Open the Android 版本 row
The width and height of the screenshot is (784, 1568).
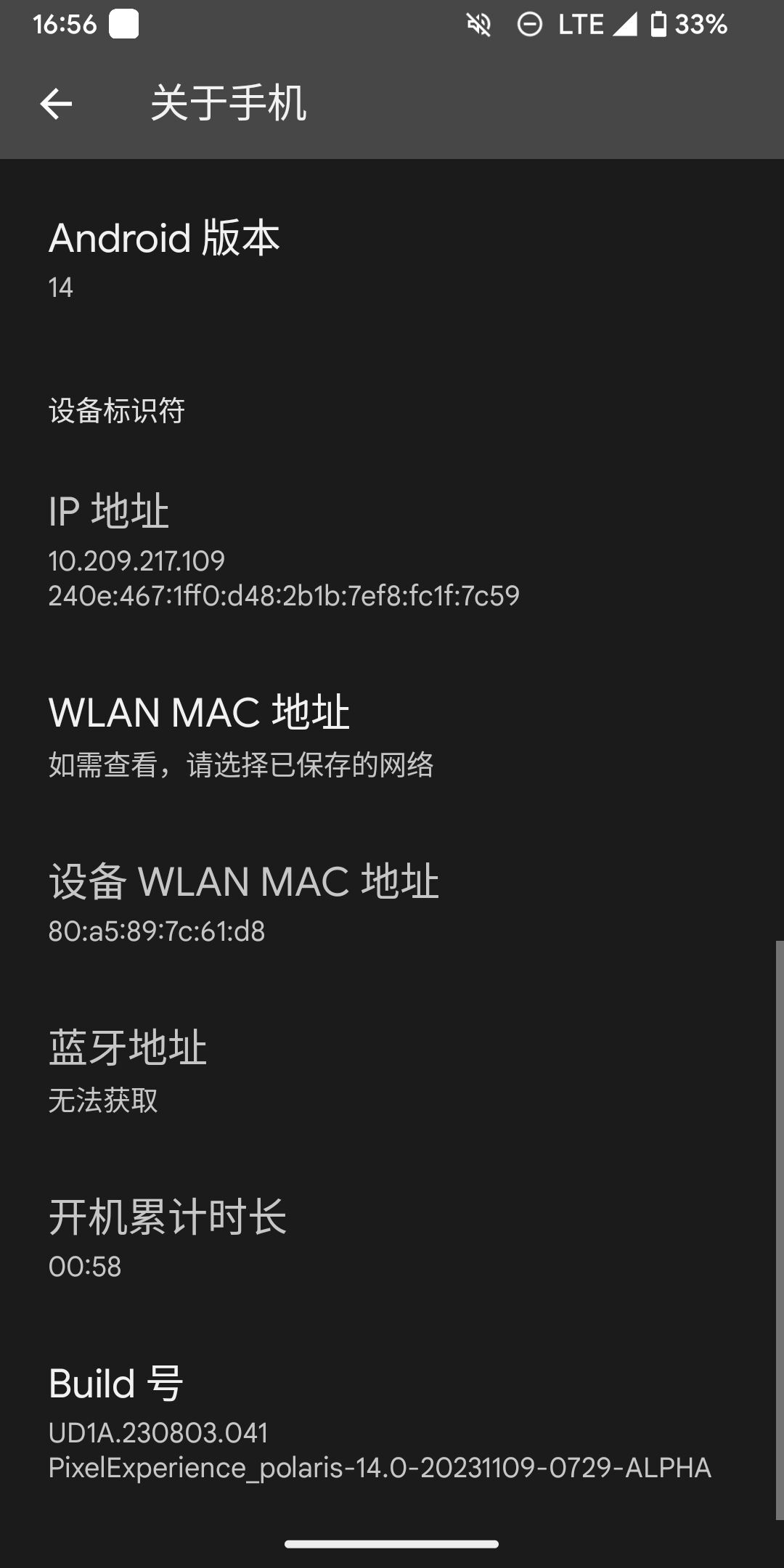click(x=392, y=258)
